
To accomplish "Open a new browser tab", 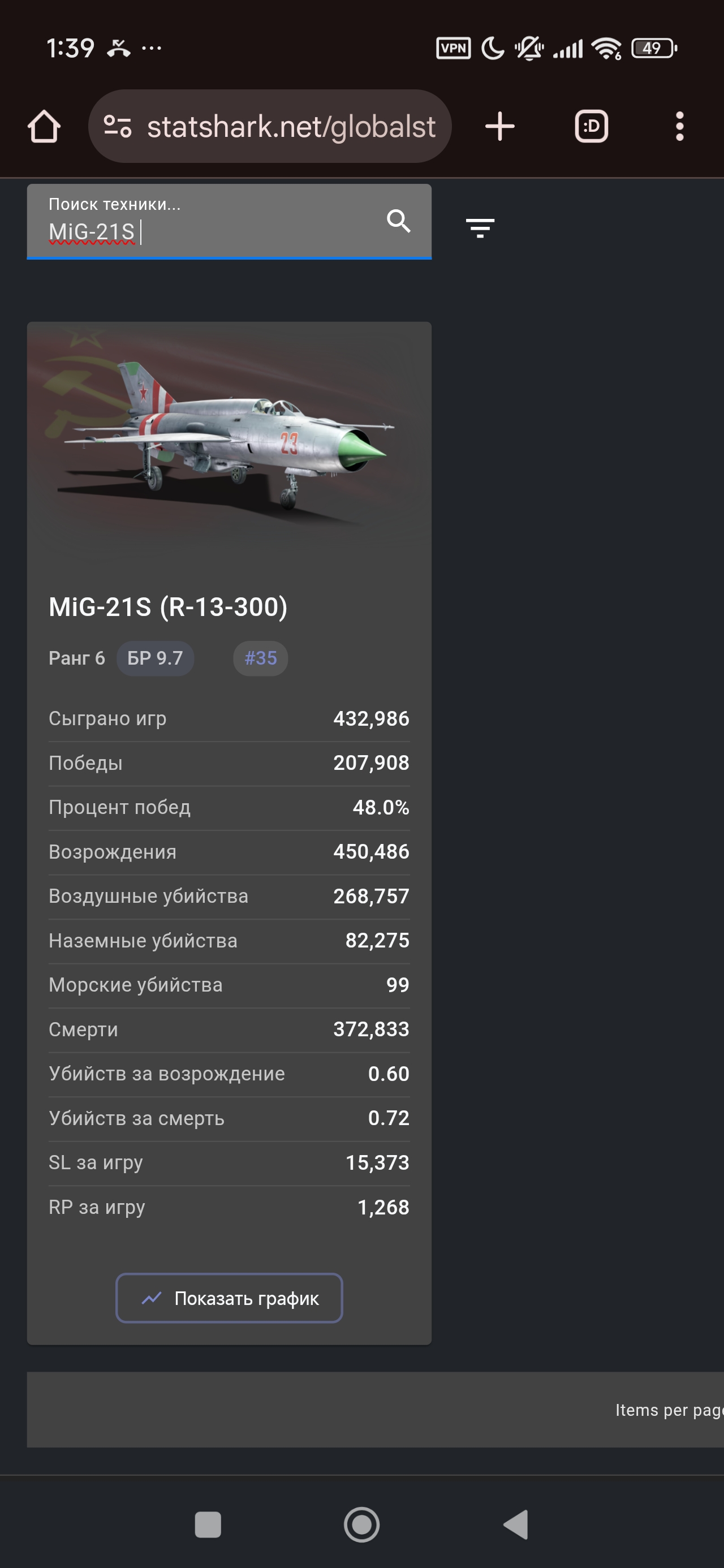I will [499, 127].
